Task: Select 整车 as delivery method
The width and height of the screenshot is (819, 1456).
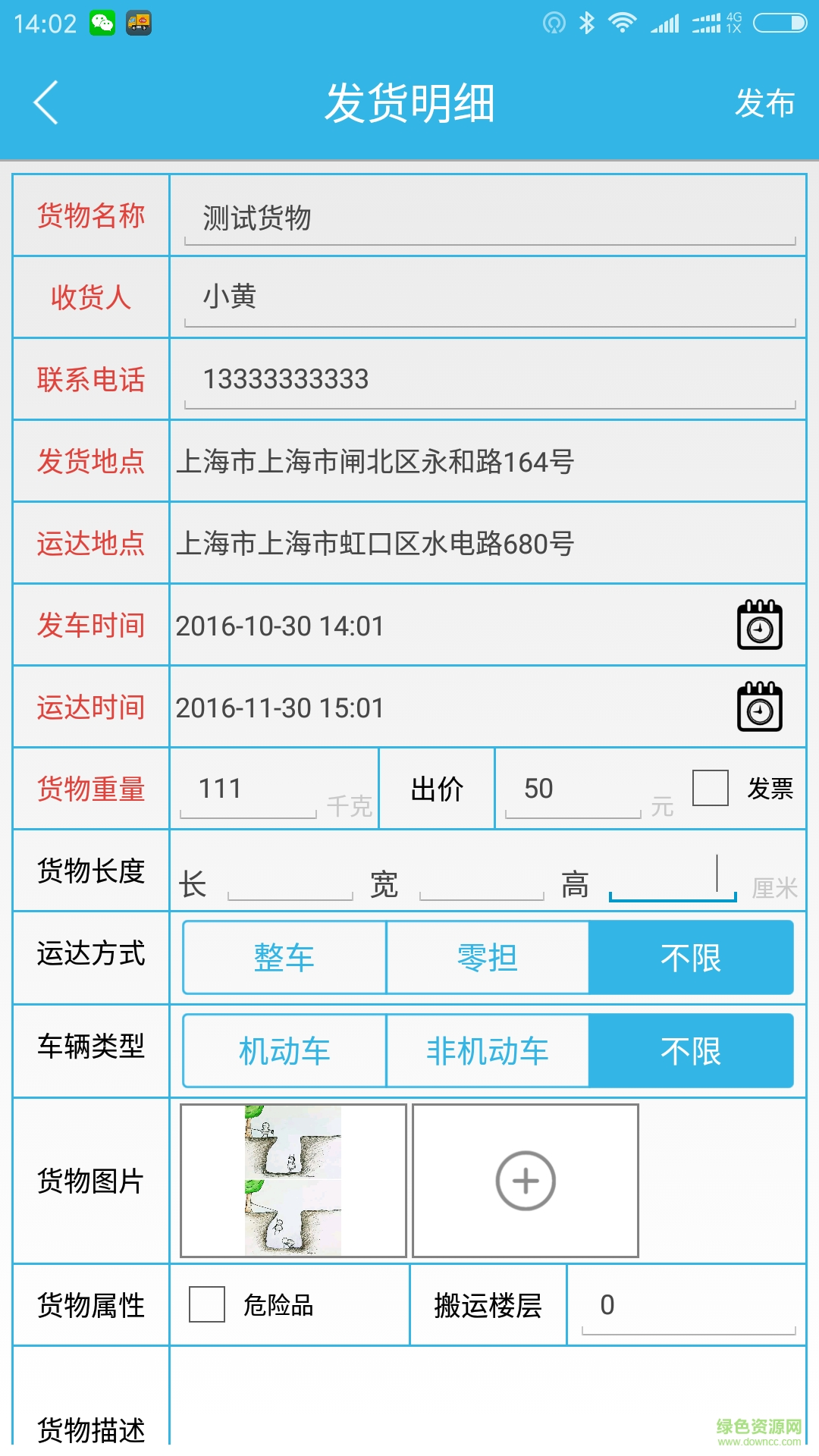Action: tap(284, 958)
